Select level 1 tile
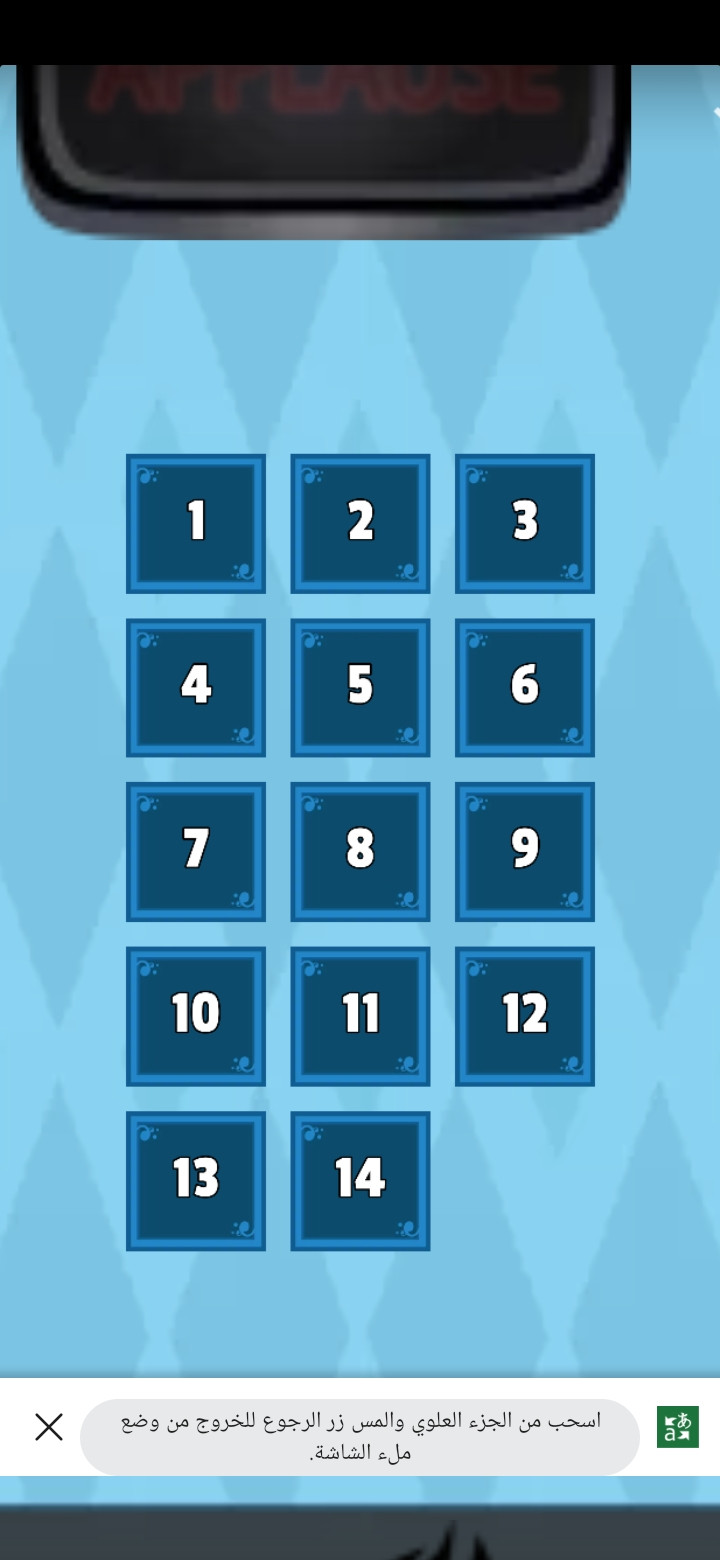The height and width of the screenshot is (1560, 720). (196, 524)
